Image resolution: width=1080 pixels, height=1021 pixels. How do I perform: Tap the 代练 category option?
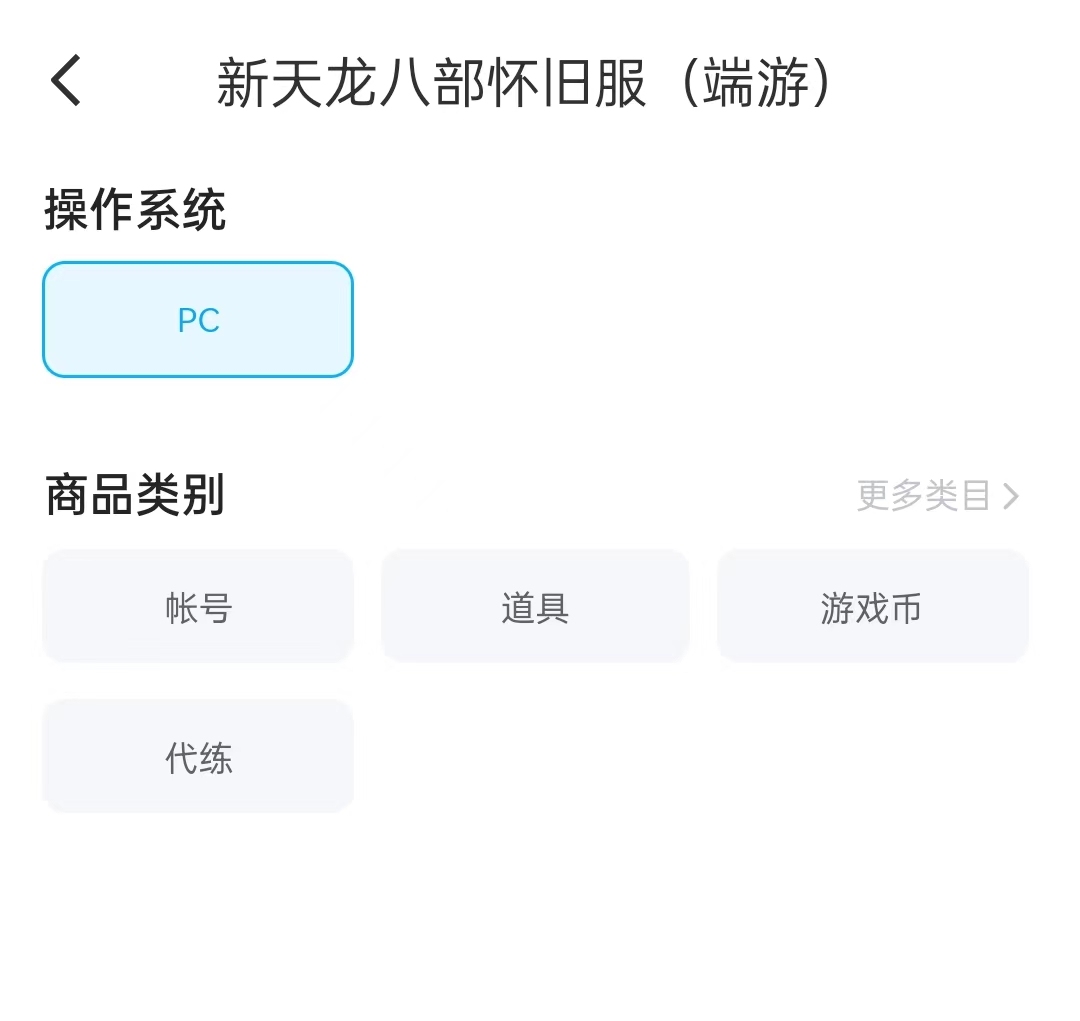(x=198, y=757)
